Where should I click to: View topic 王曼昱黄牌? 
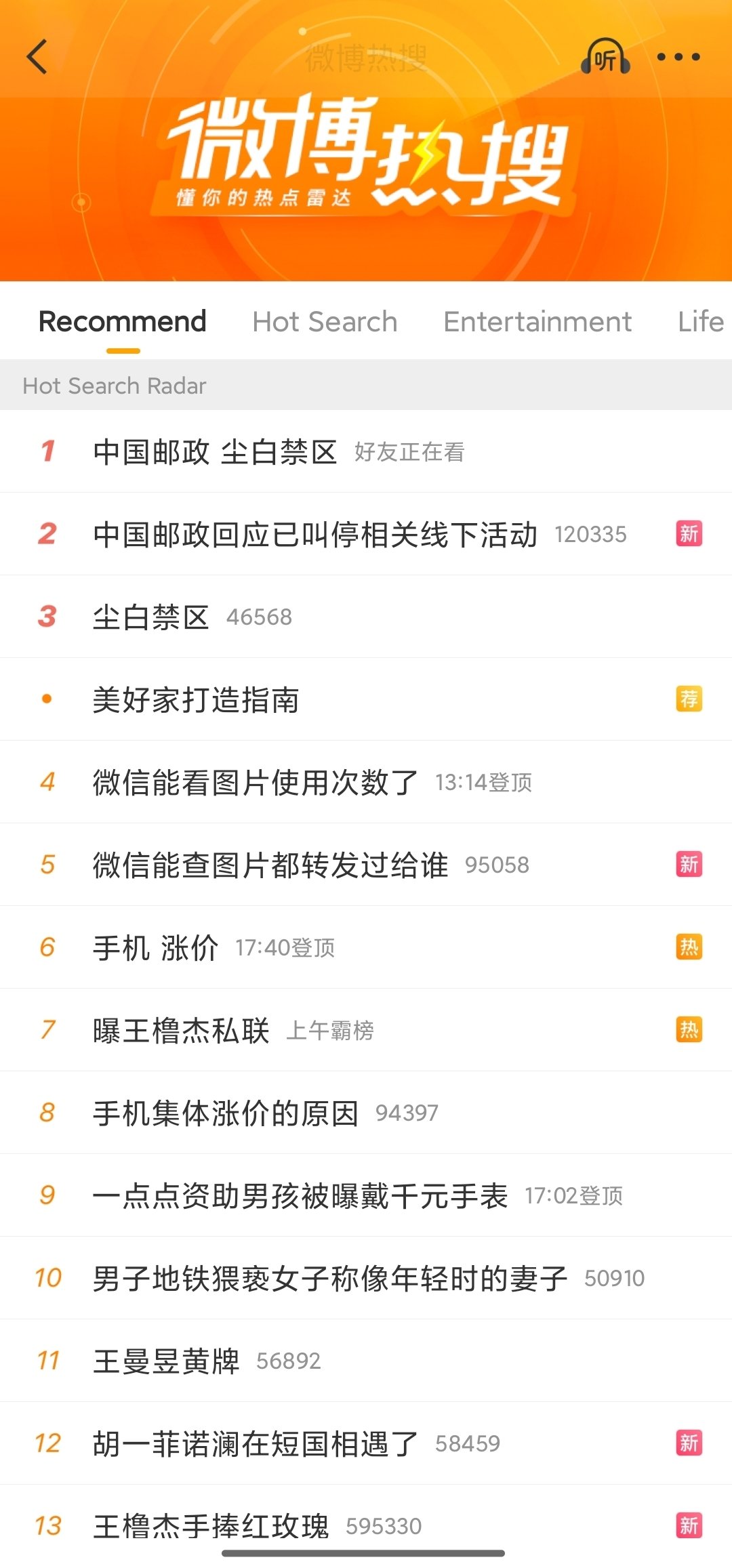tap(166, 1361)
